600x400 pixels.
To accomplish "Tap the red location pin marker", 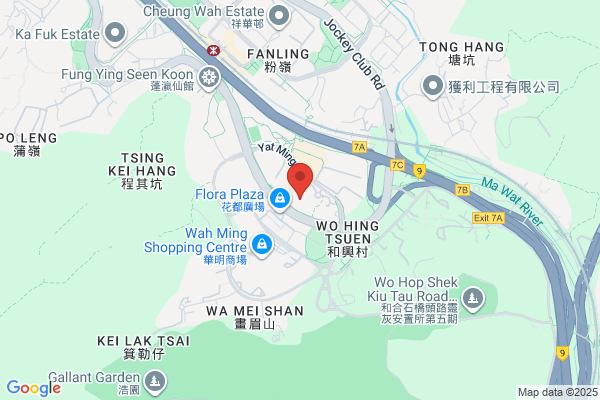I will [x=300, y=181].
